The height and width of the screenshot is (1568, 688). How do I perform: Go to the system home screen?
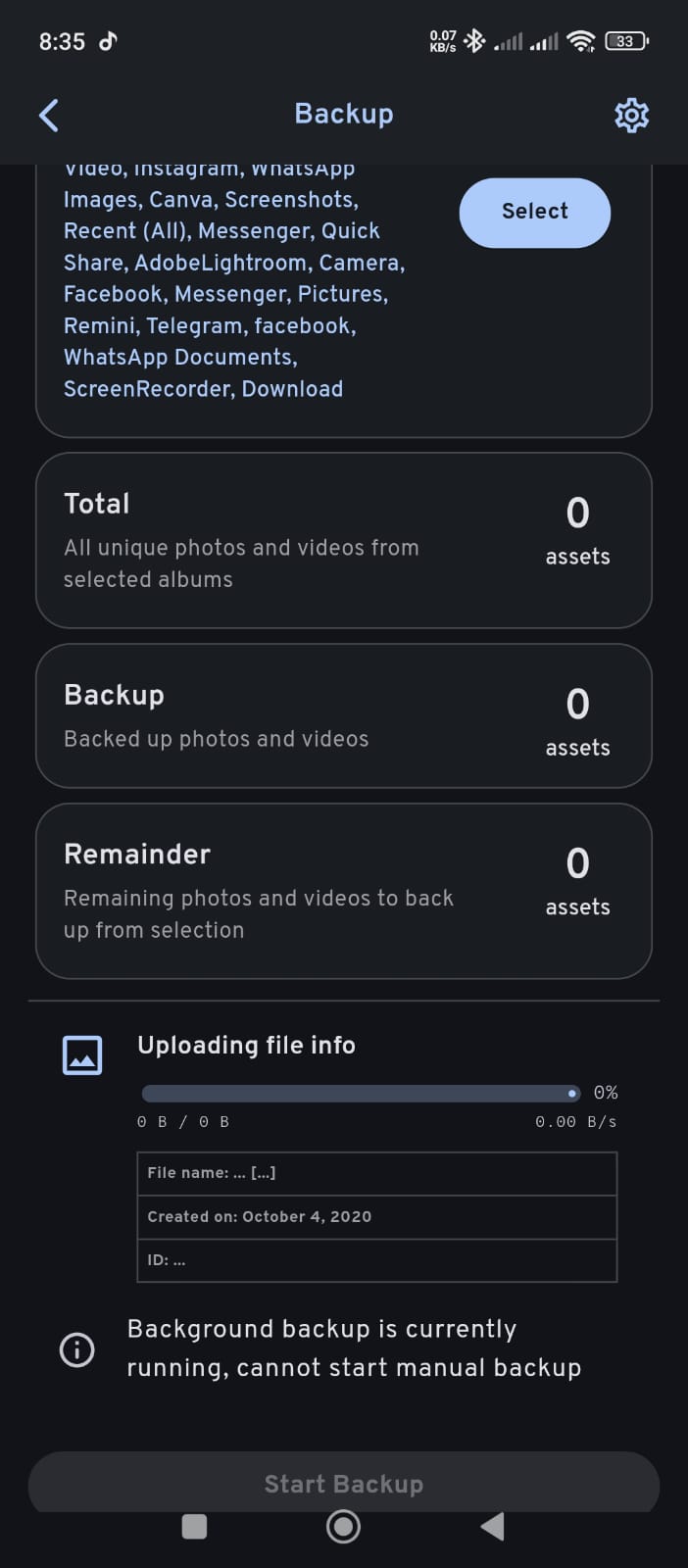coord(343,1526)
